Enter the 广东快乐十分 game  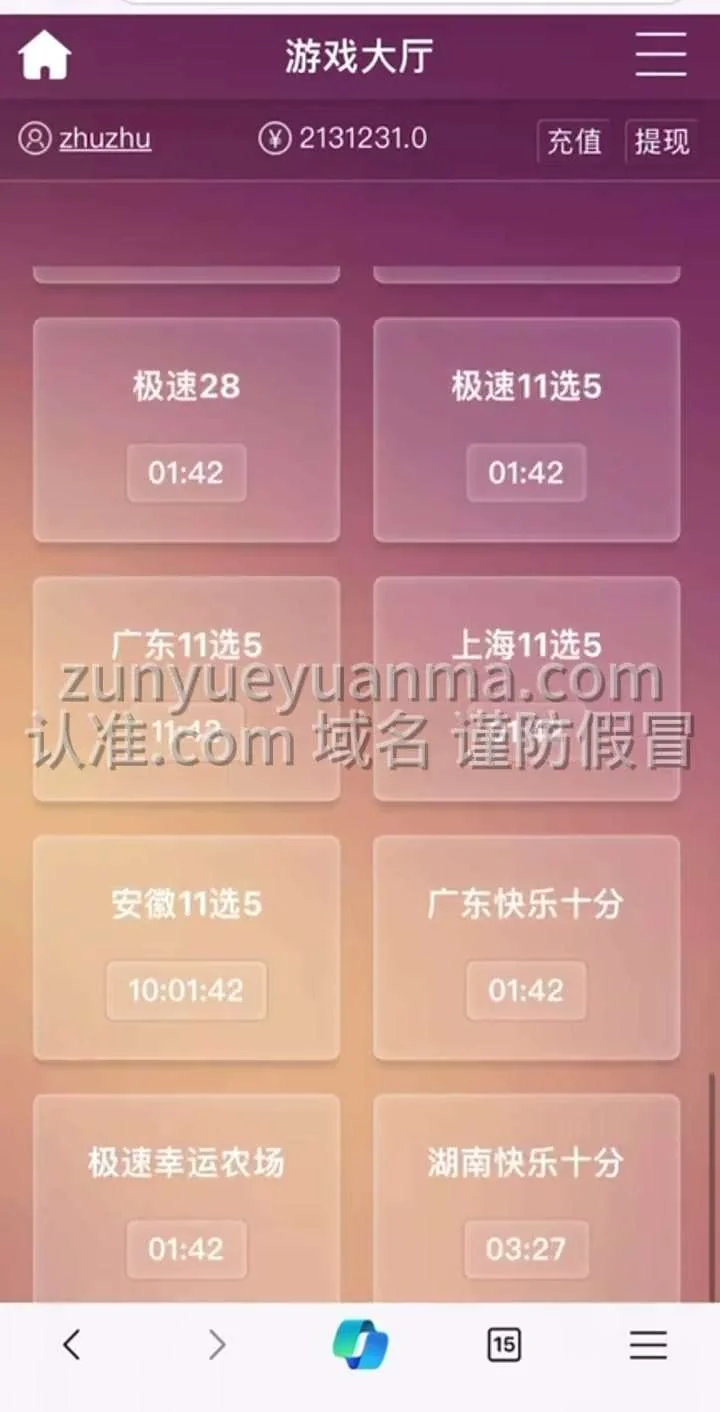click(526, 947)
